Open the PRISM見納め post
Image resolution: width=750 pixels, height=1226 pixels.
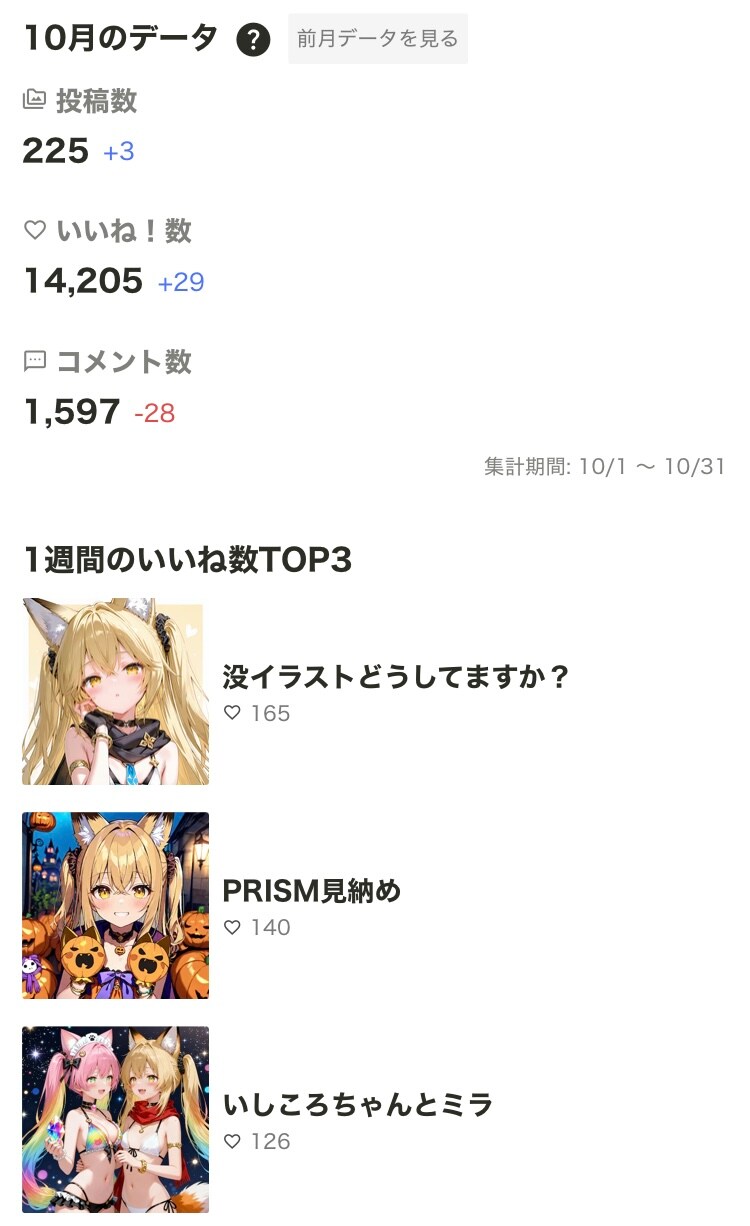point(311,891)
